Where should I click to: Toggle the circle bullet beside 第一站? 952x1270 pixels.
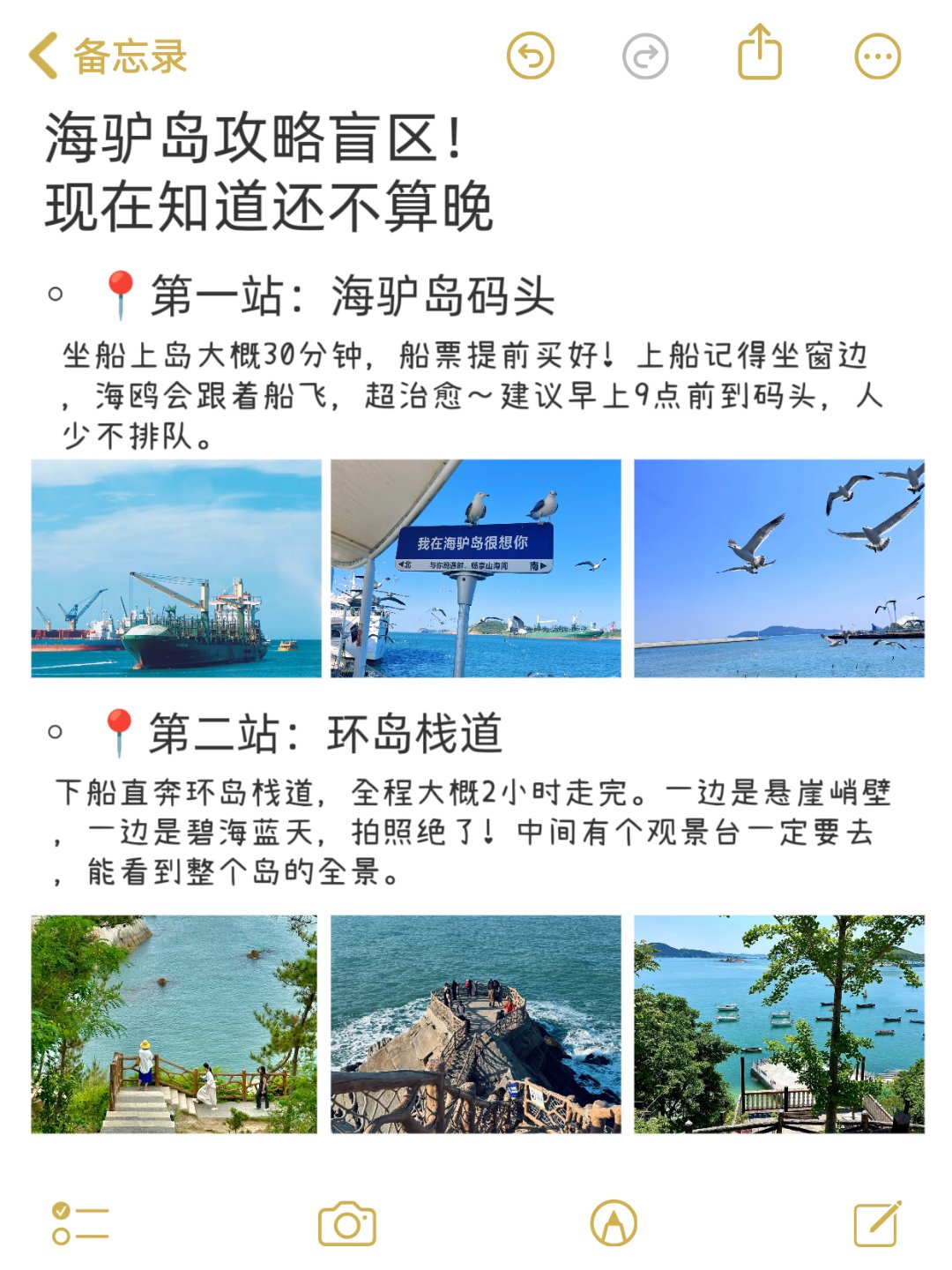(x=57, y=294)
